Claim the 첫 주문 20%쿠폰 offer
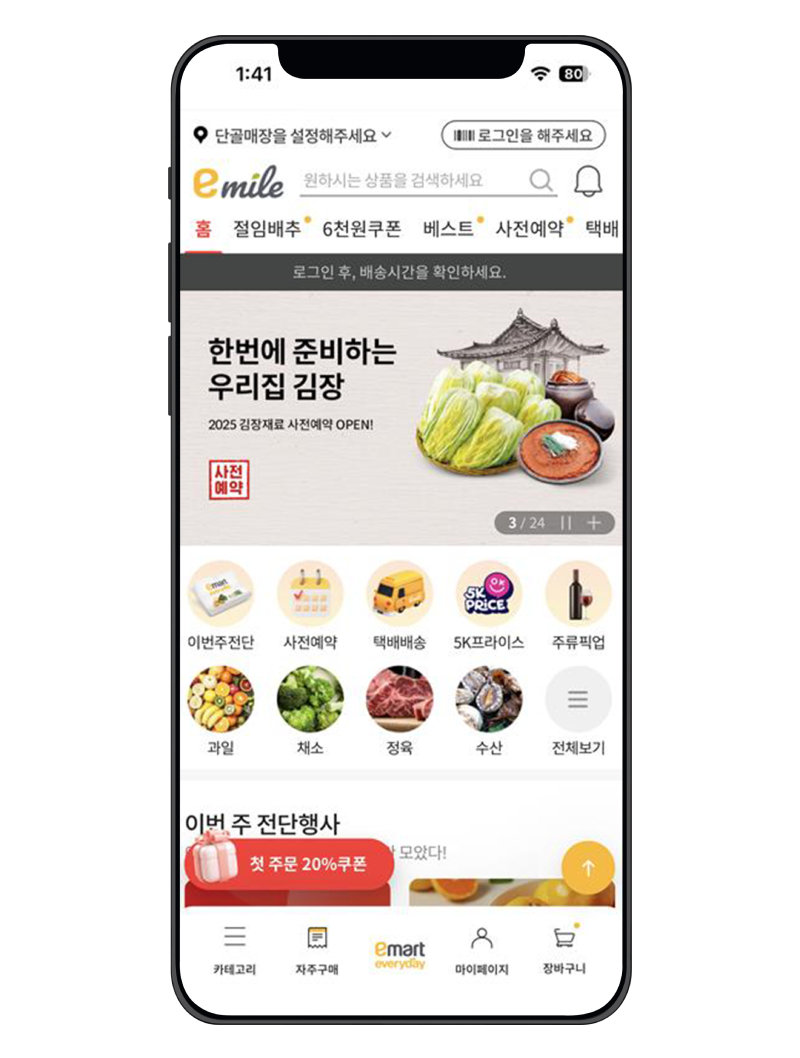 [290, 863]
